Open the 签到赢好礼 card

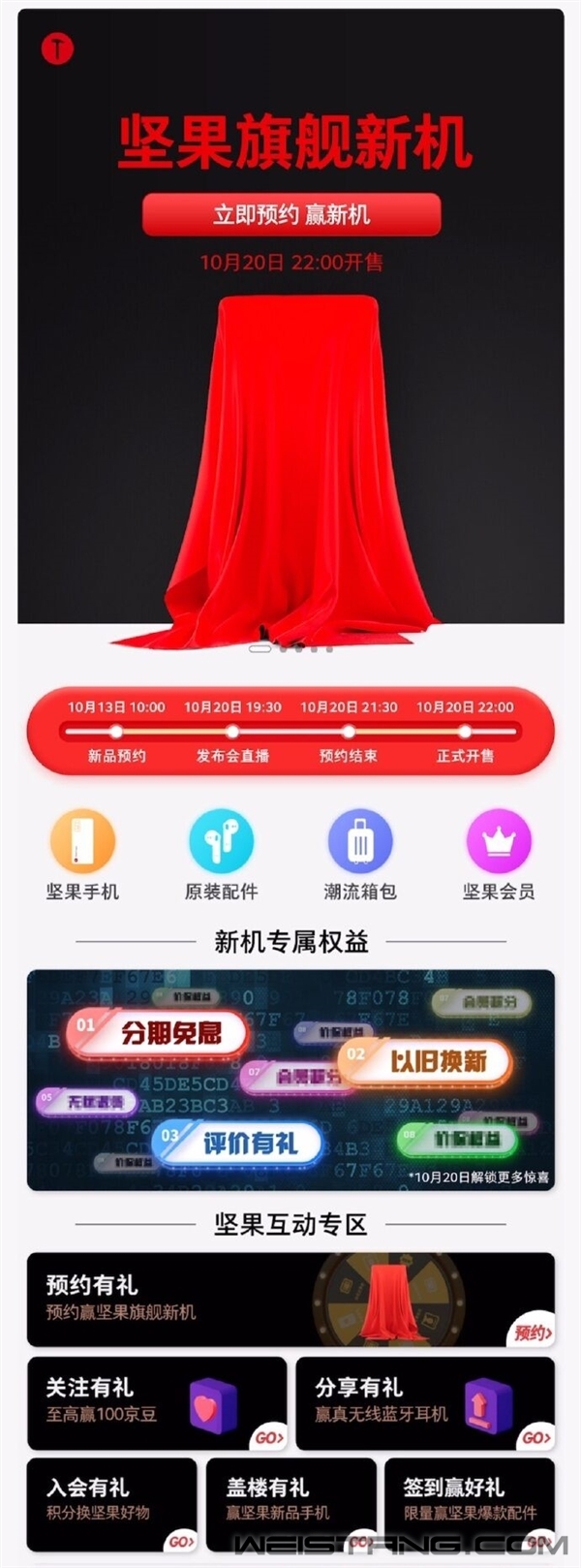470,1504
